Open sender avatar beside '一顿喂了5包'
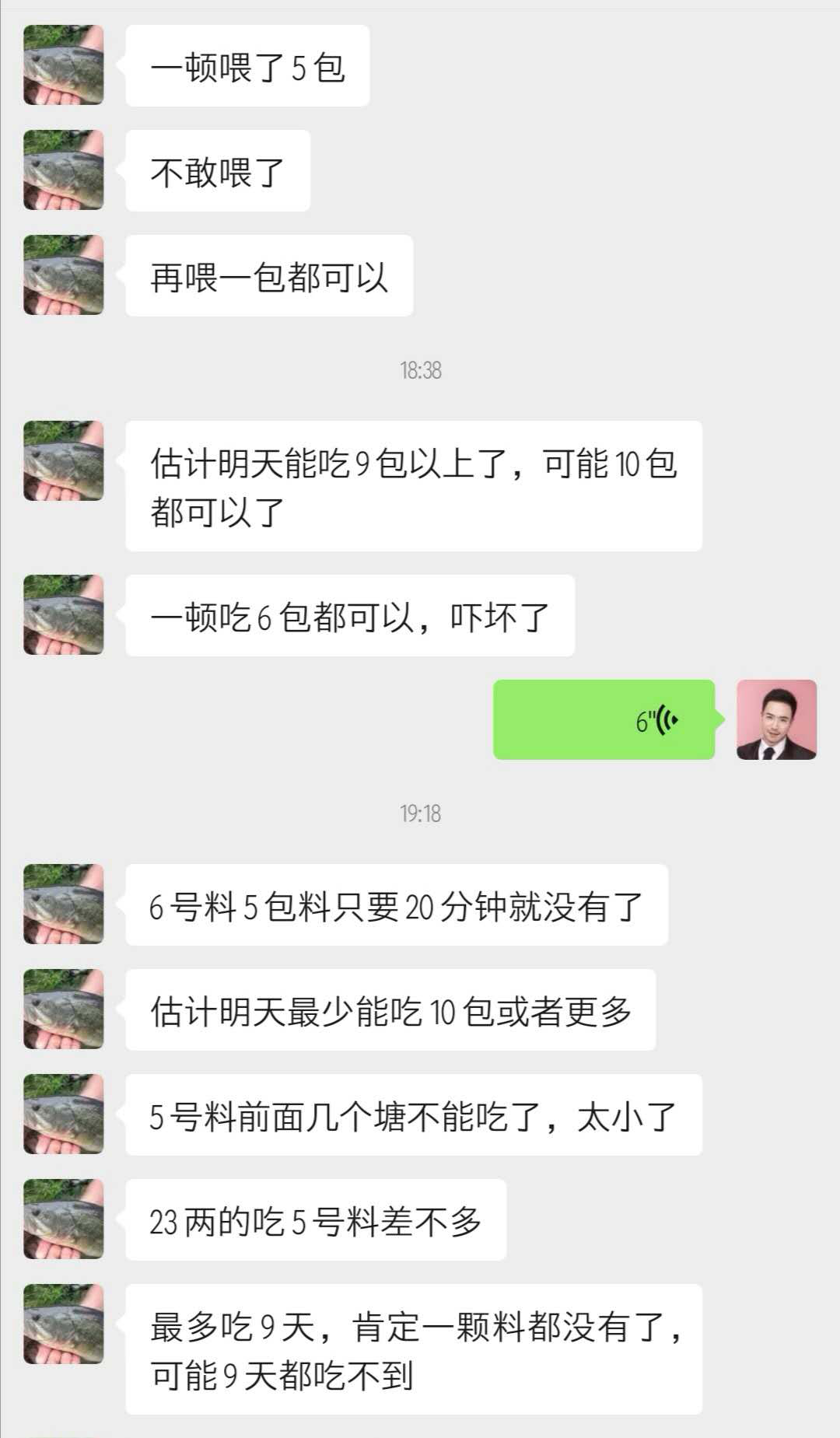 coord(63,65)
